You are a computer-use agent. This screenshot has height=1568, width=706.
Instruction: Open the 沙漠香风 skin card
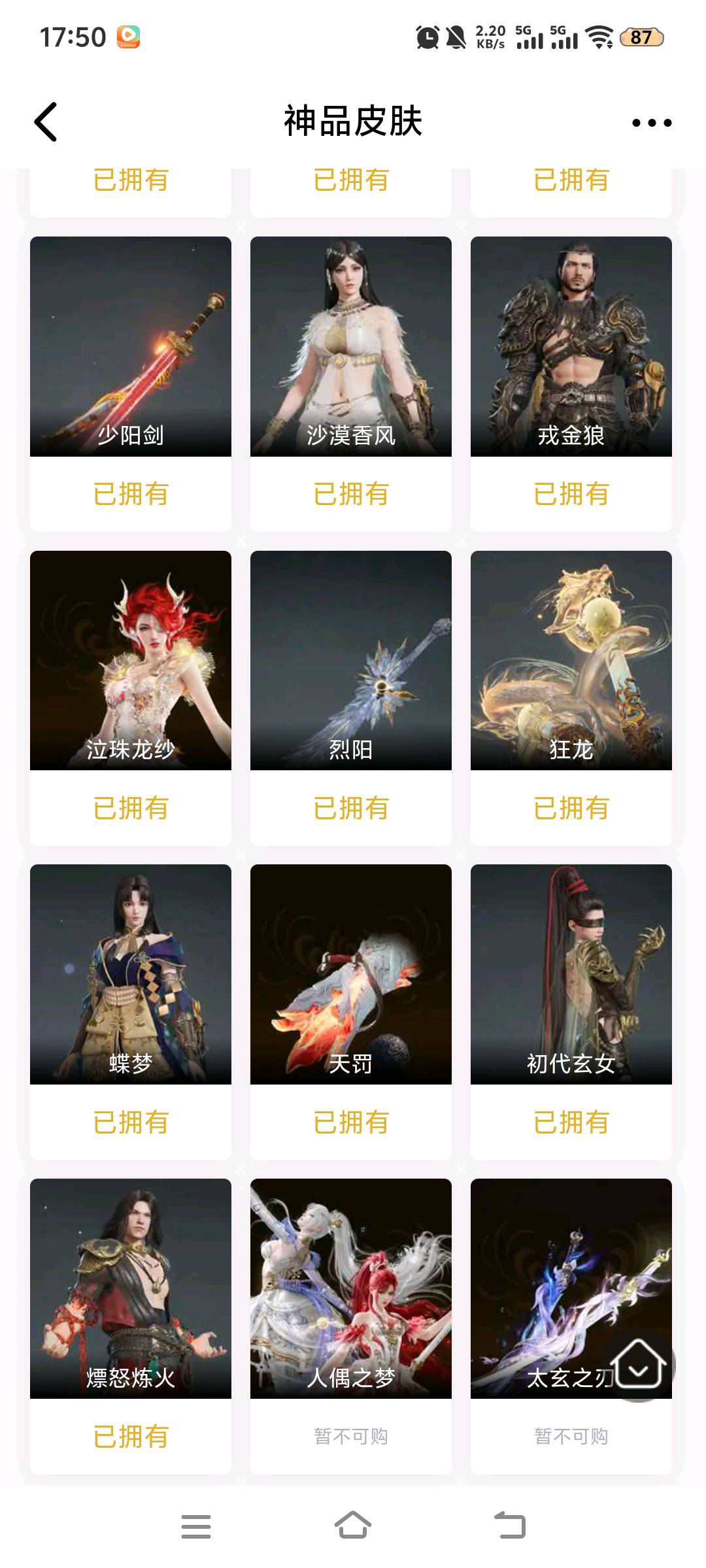point(351,346)
